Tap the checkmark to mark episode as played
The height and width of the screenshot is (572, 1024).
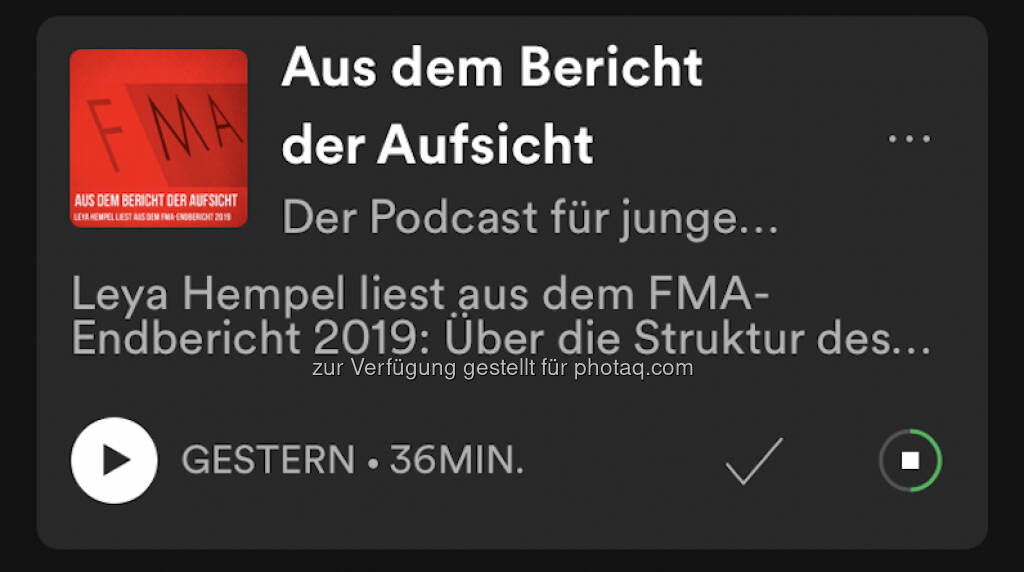[753, 461]
